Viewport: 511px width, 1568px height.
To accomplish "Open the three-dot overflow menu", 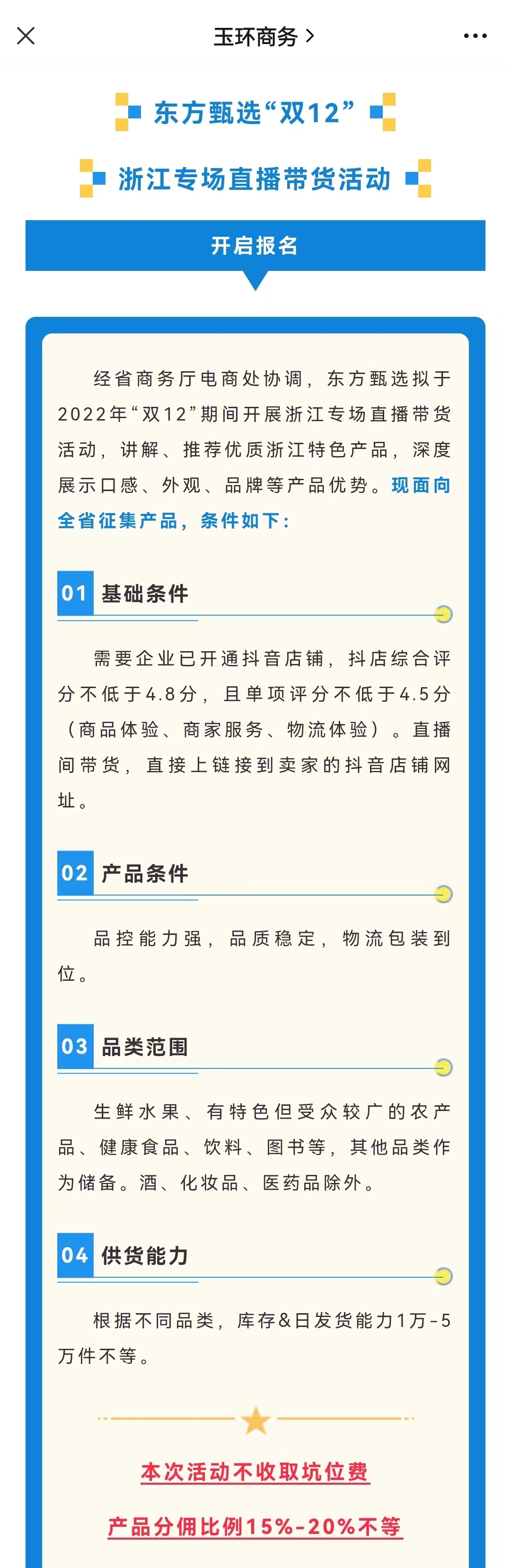I will (475, 36).
